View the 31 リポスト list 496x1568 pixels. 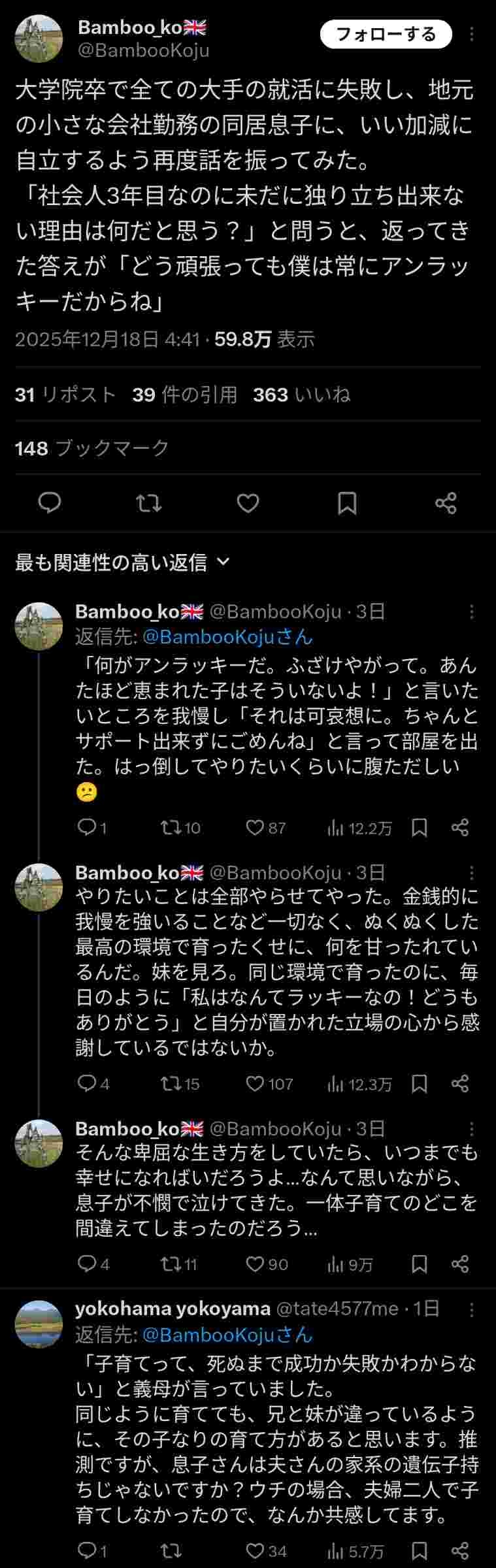(x=65, y=395)
